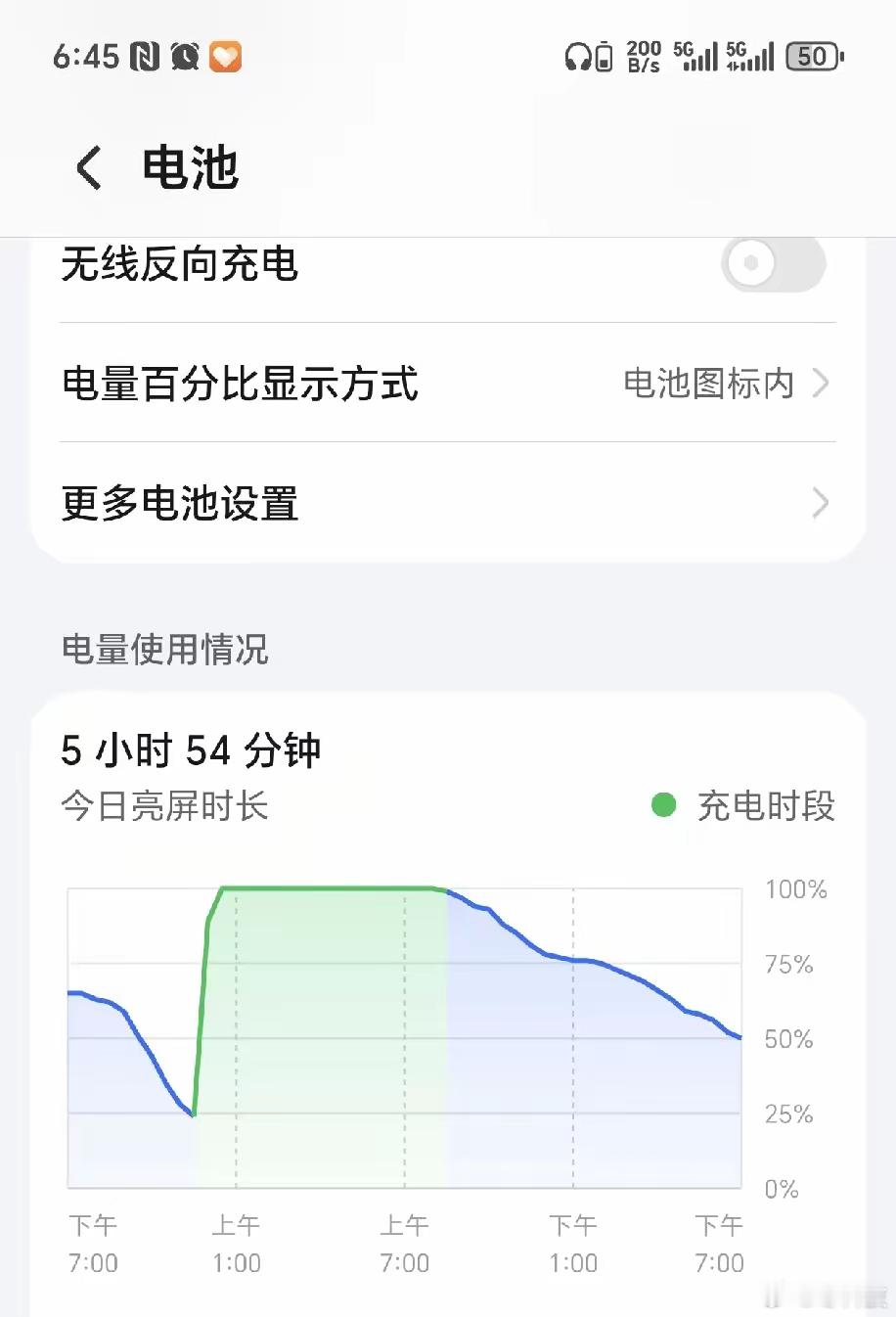Tap the headphones icon in the status bar
The image size is (896, 1317).
tap(578, 57)
